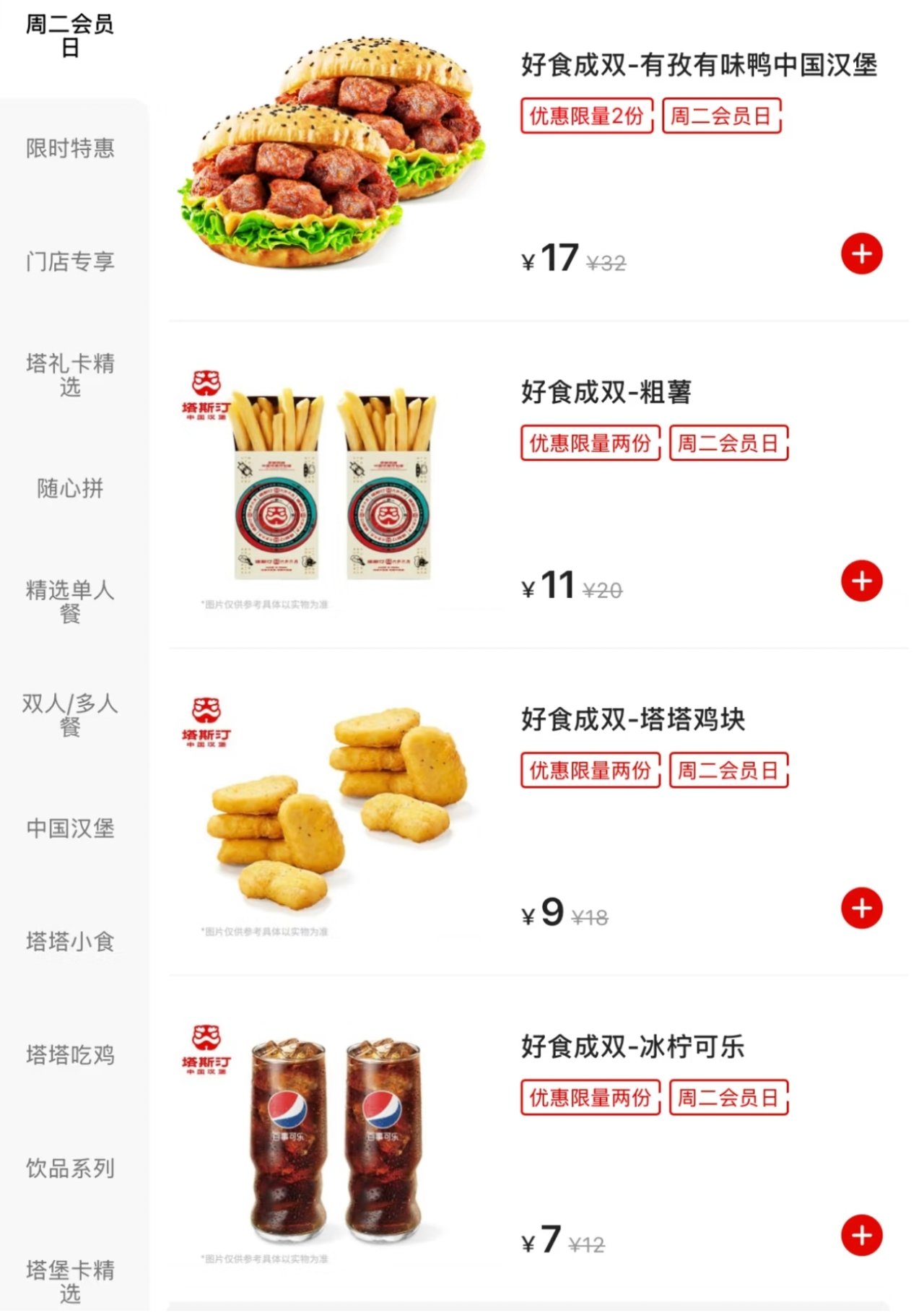Add 有孜有味鸭中国汉堡 combo to cart
Viewport: 924px width, 1313px height.
click(x=861, y=254)
